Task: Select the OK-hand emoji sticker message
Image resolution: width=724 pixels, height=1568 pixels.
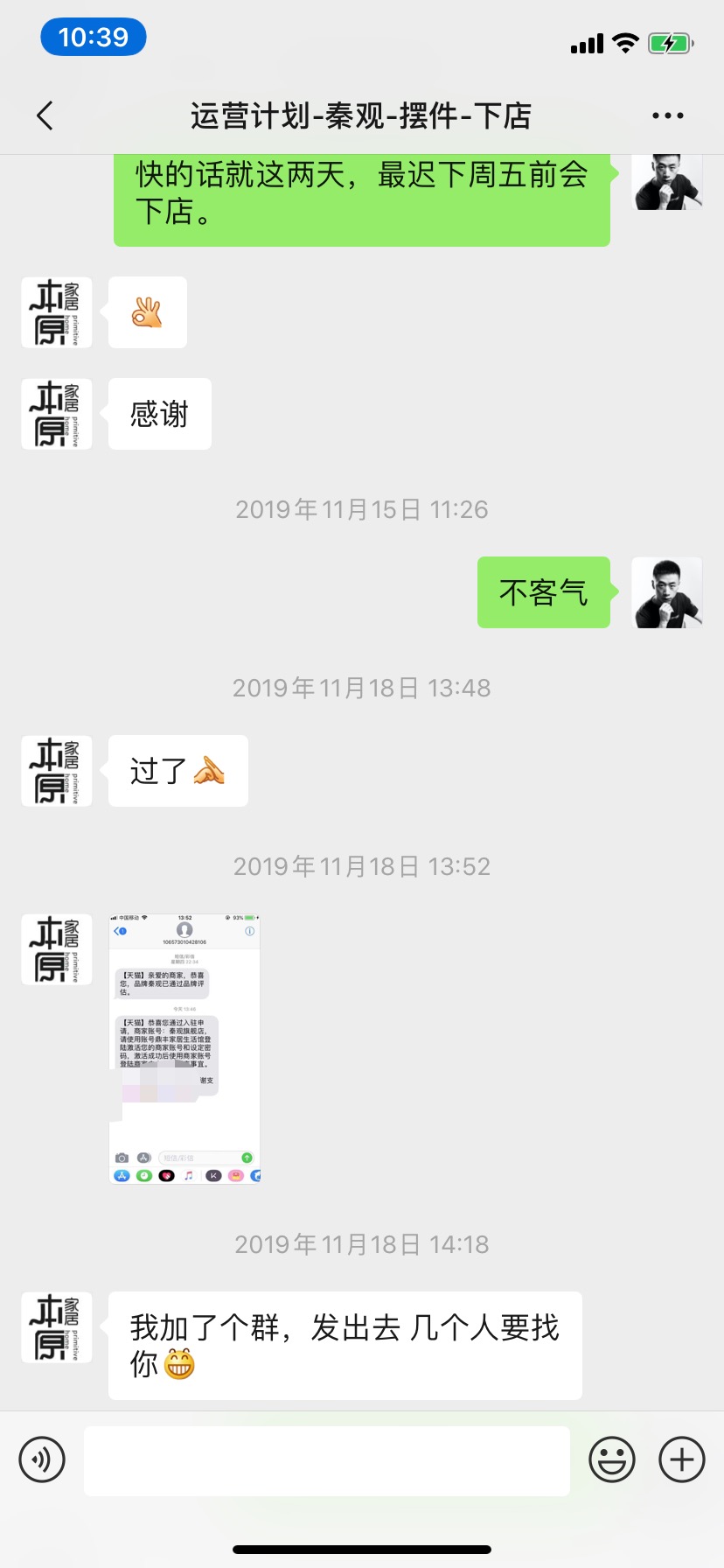Action: point(147,312)
